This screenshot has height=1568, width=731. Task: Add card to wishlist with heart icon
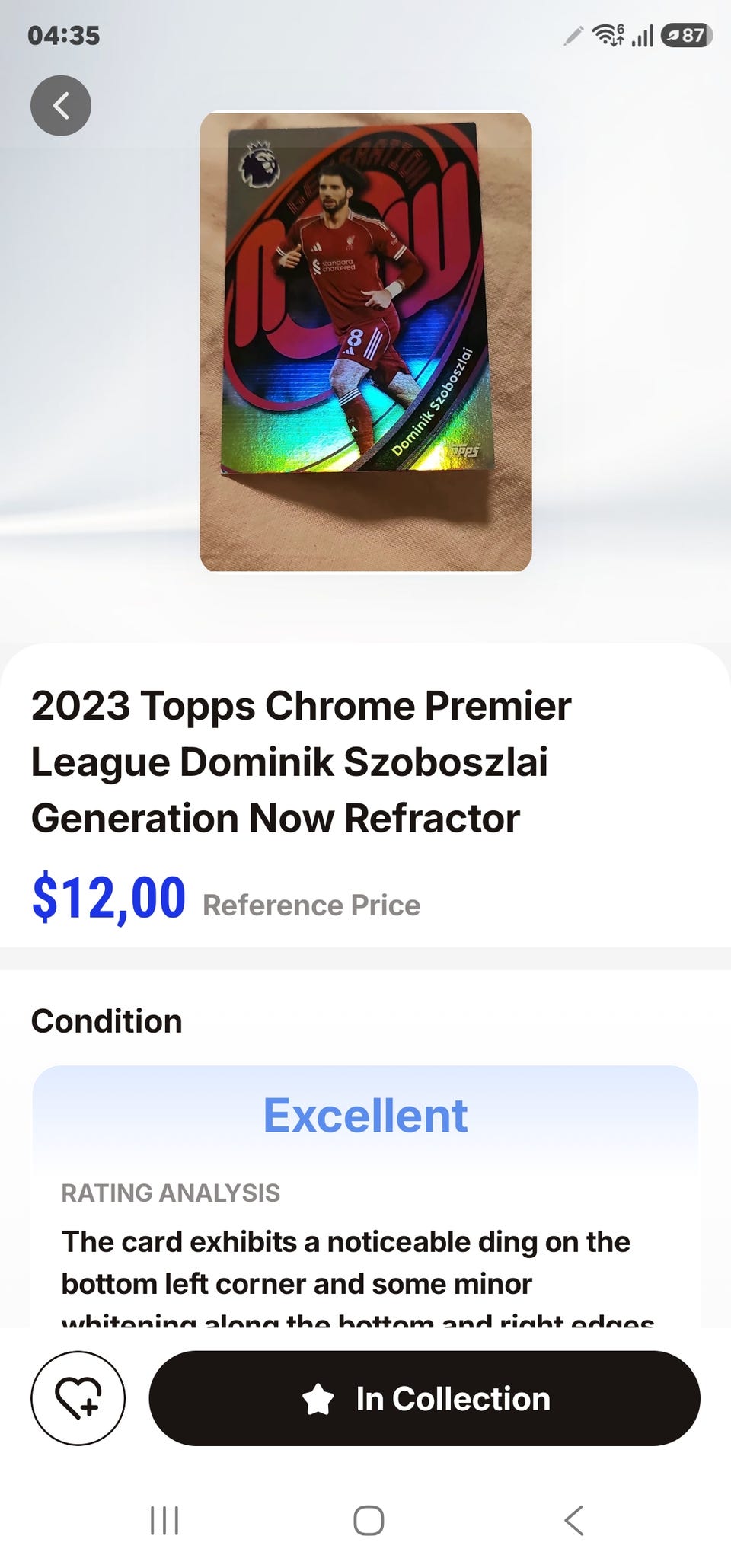click(x=78, y=1398)
